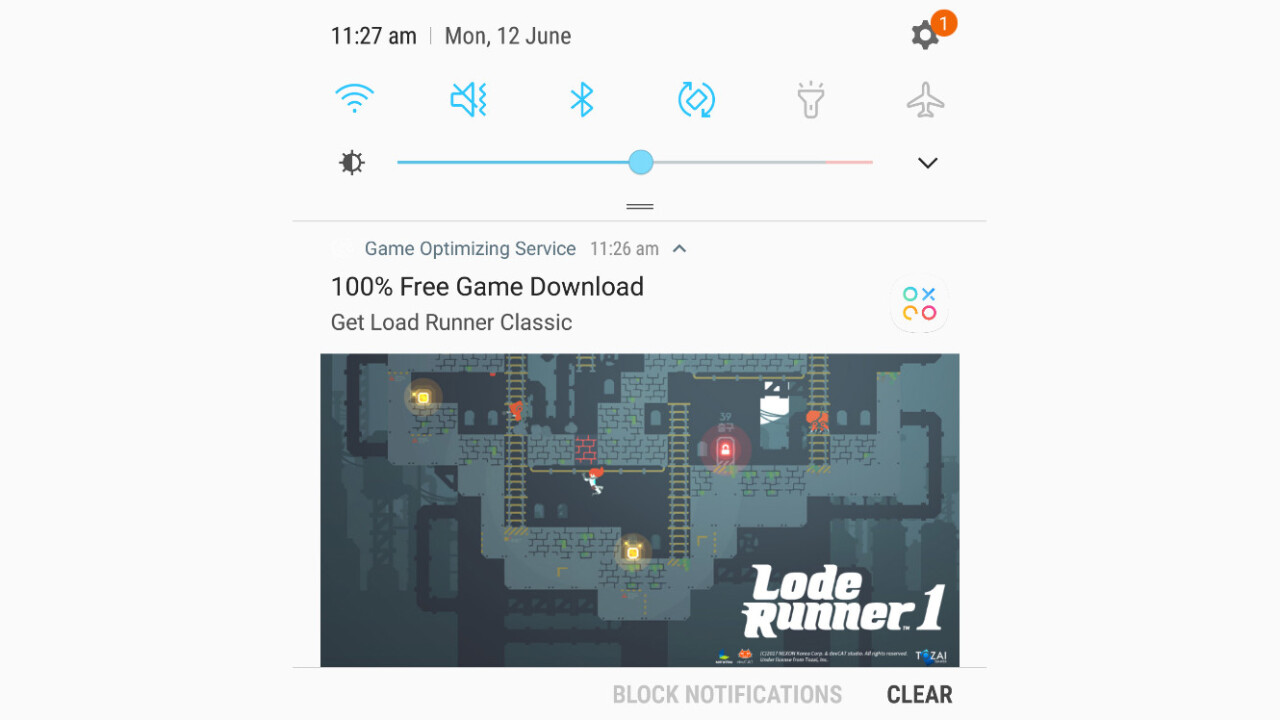Turn on the flashlight
1280x720 pixels.
[810, 99]
